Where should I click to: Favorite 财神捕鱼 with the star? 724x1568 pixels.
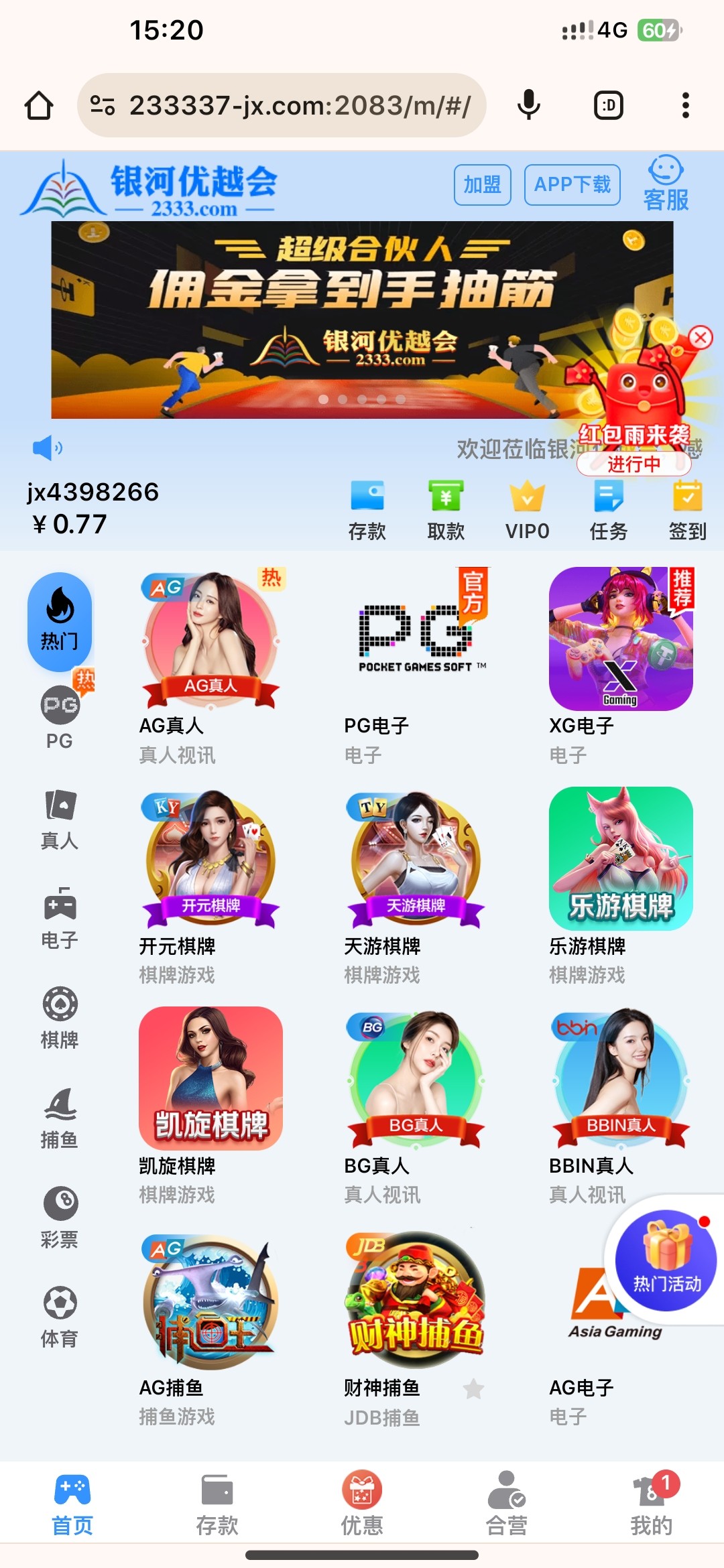click(473, 1388)
